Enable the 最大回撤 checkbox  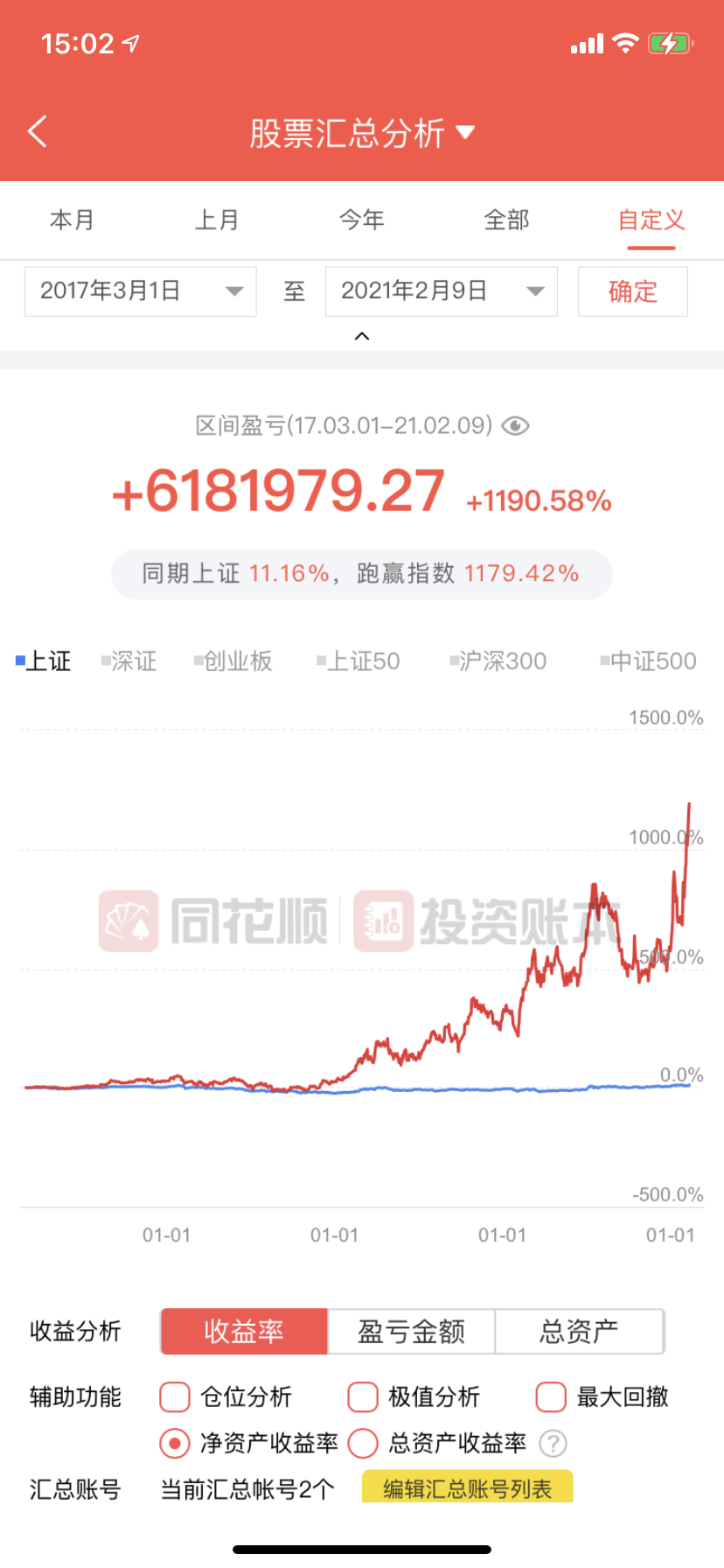(551, 1396)
